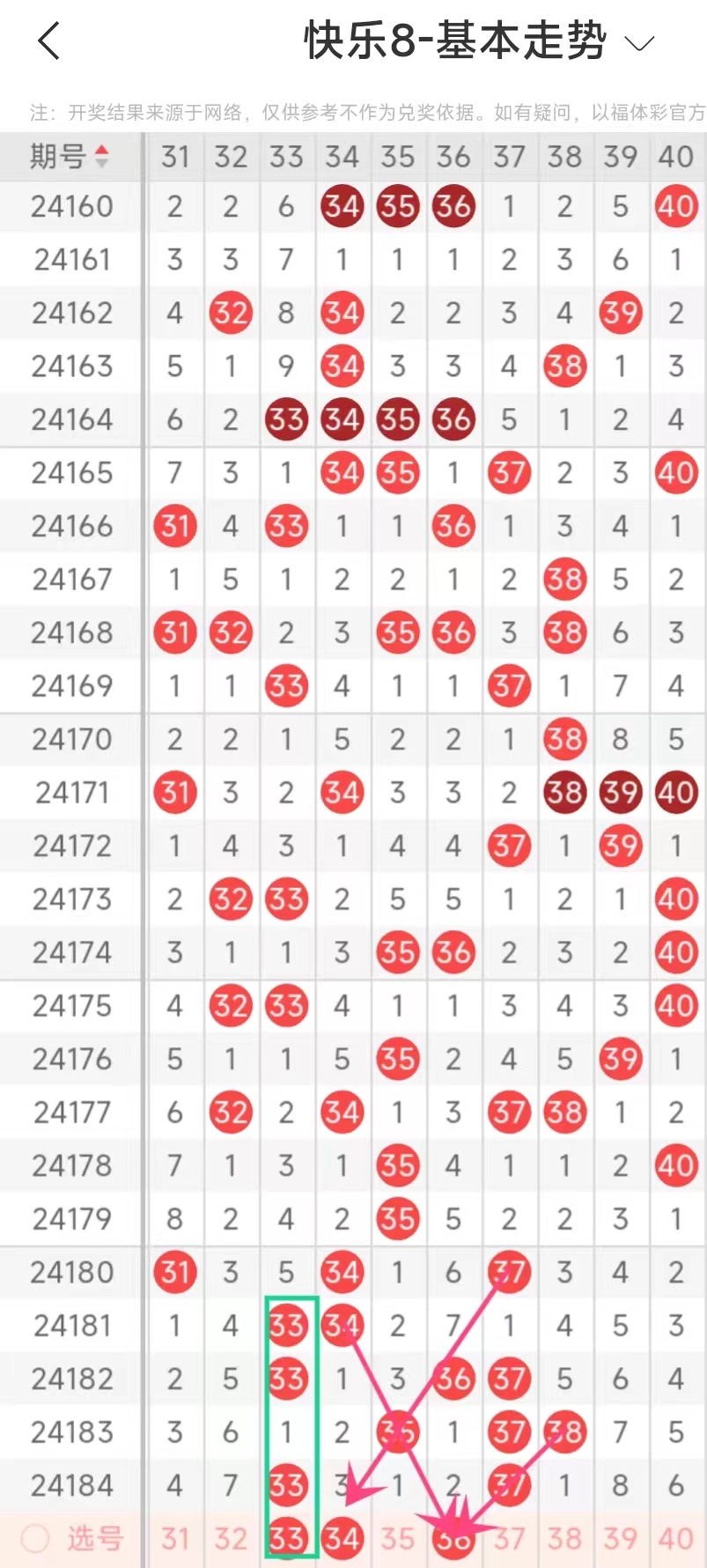707x1568 pixels.
Task: Expand the 快乐8-基本走势 chart type dropdown
Action: pyautogui.click(x=639, y=42)
